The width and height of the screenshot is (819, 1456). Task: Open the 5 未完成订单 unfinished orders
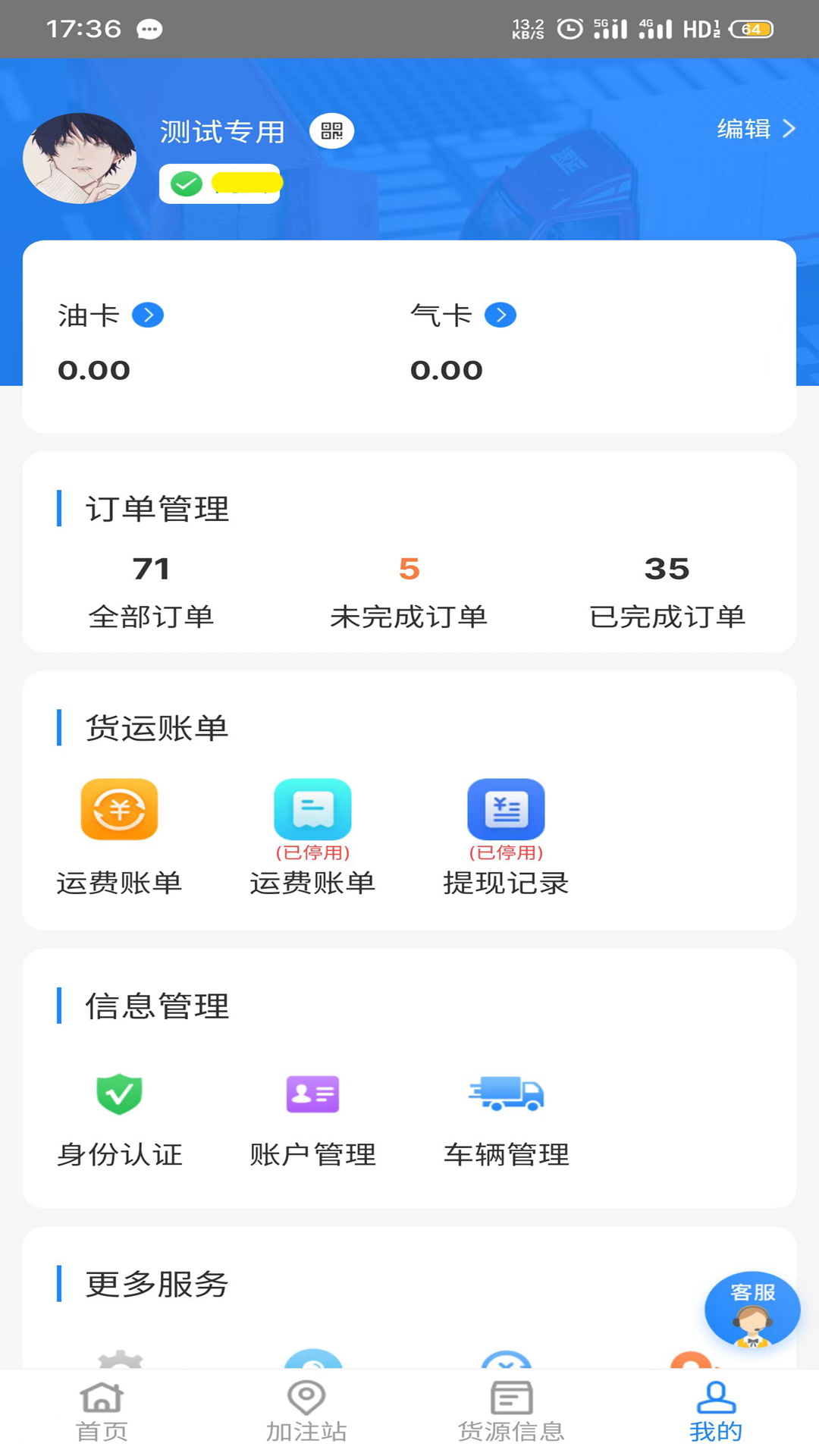click(409, 591)
